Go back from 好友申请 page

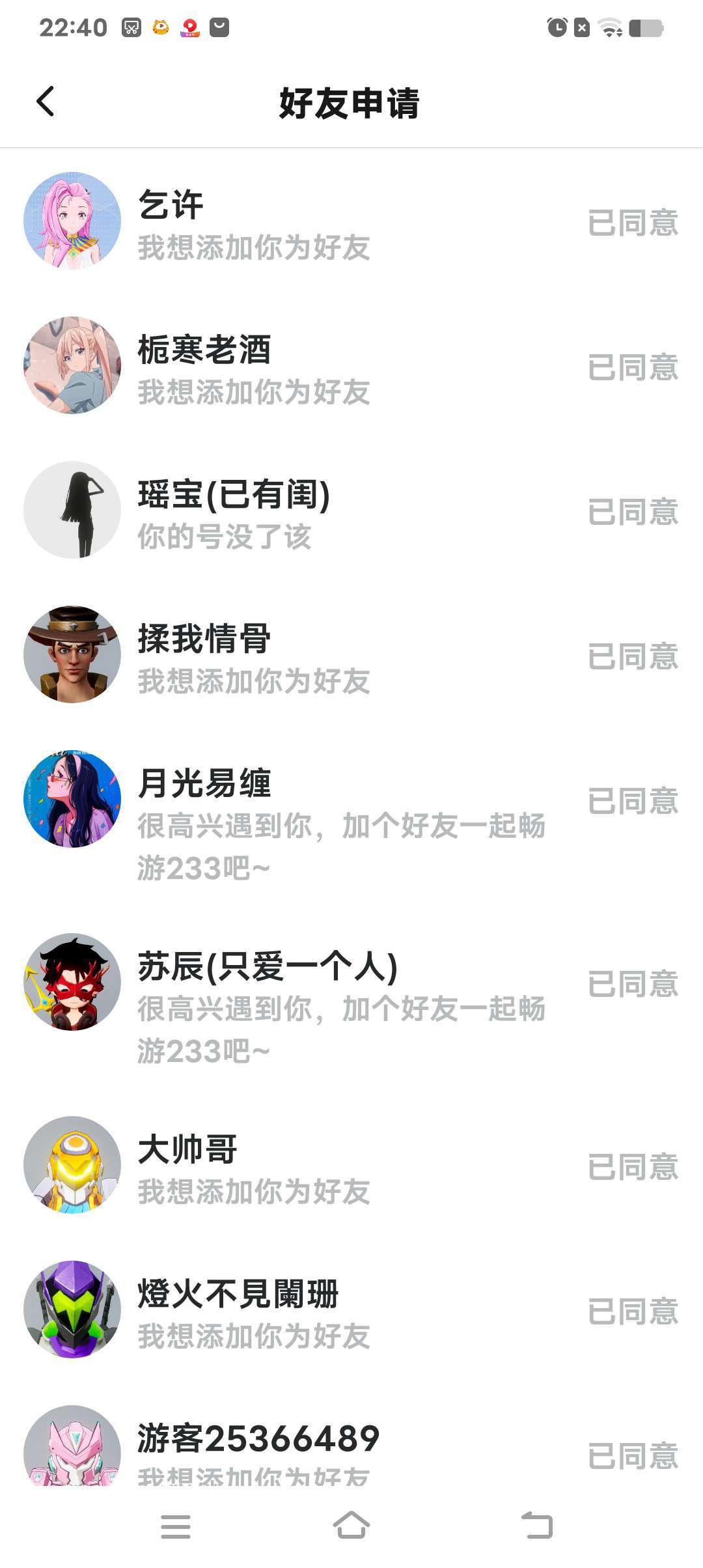pos(46,102)
